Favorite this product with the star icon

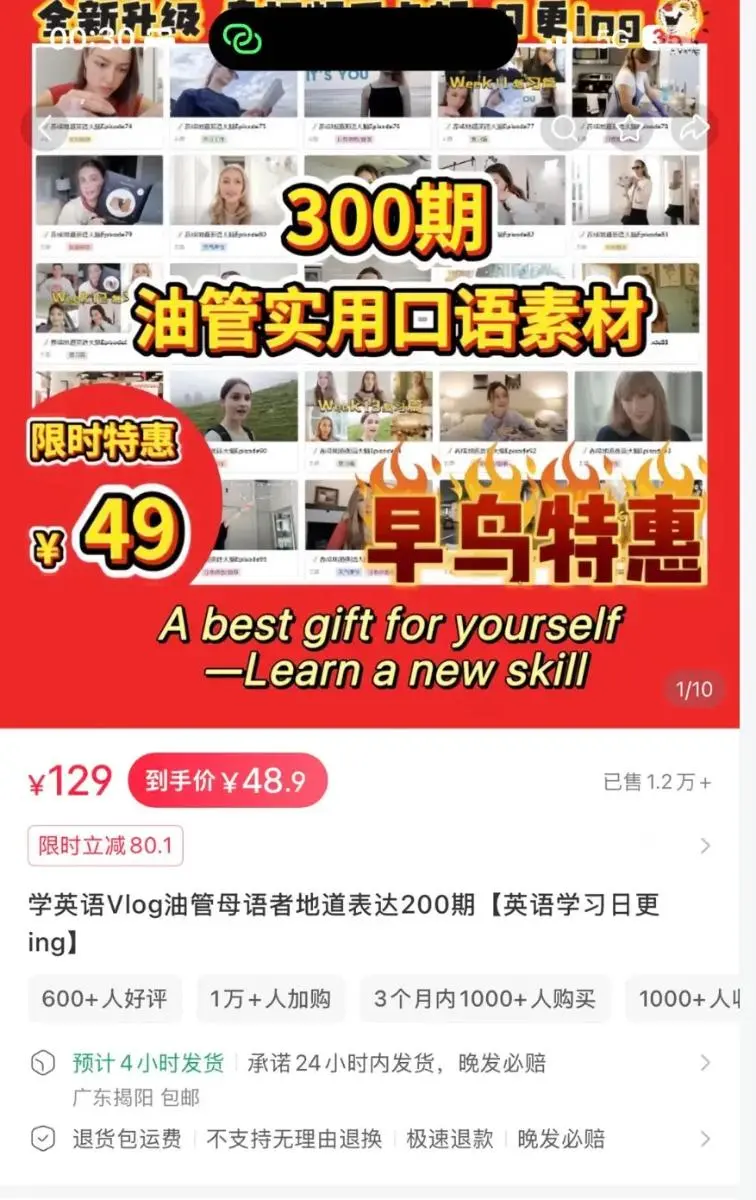click(629, 130)
